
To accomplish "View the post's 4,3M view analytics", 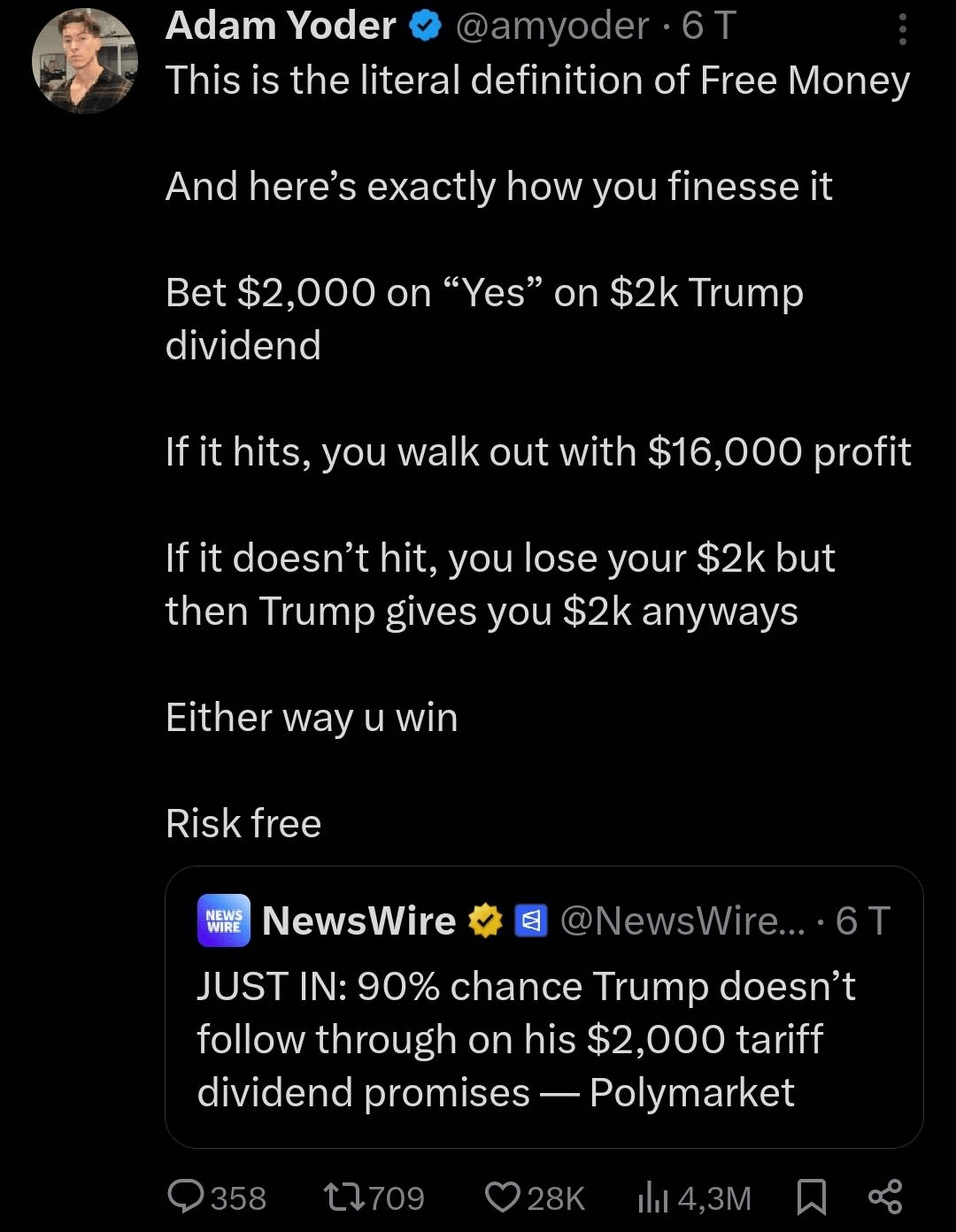I will click(694, 1197).
